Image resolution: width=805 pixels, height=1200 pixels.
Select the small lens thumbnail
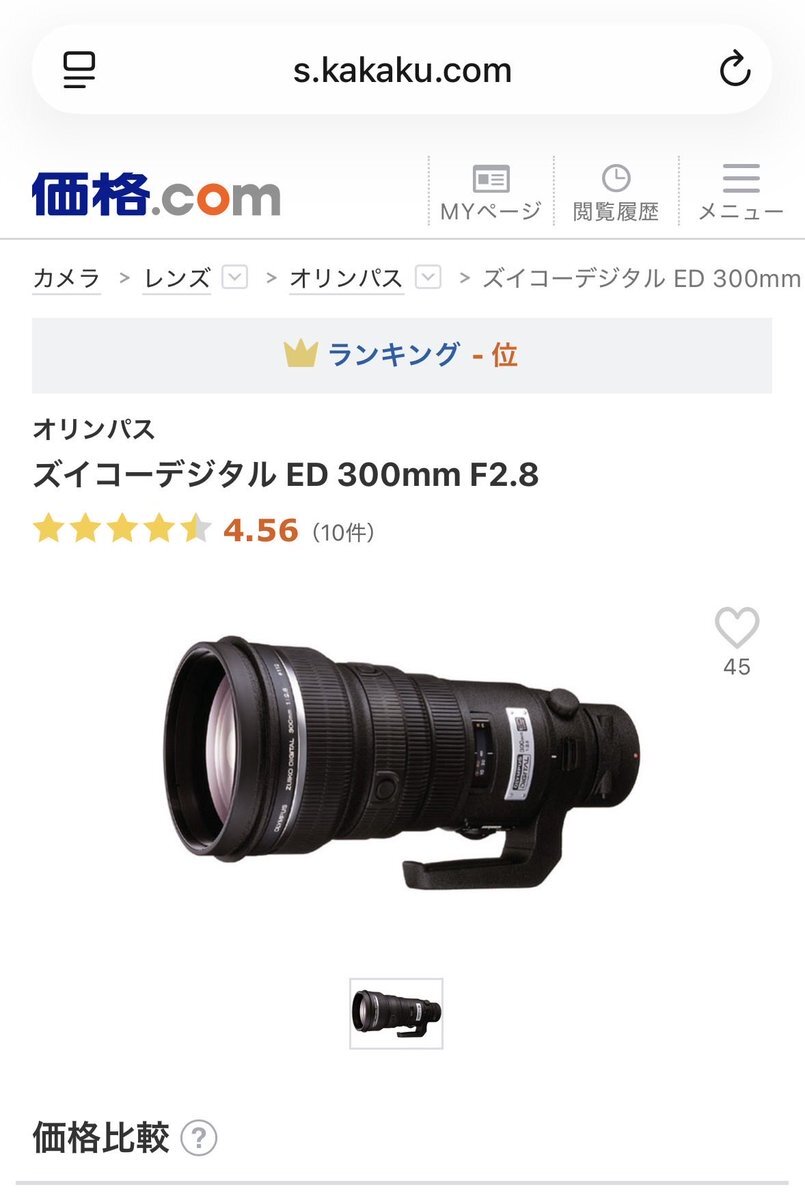pos(396,1014)
